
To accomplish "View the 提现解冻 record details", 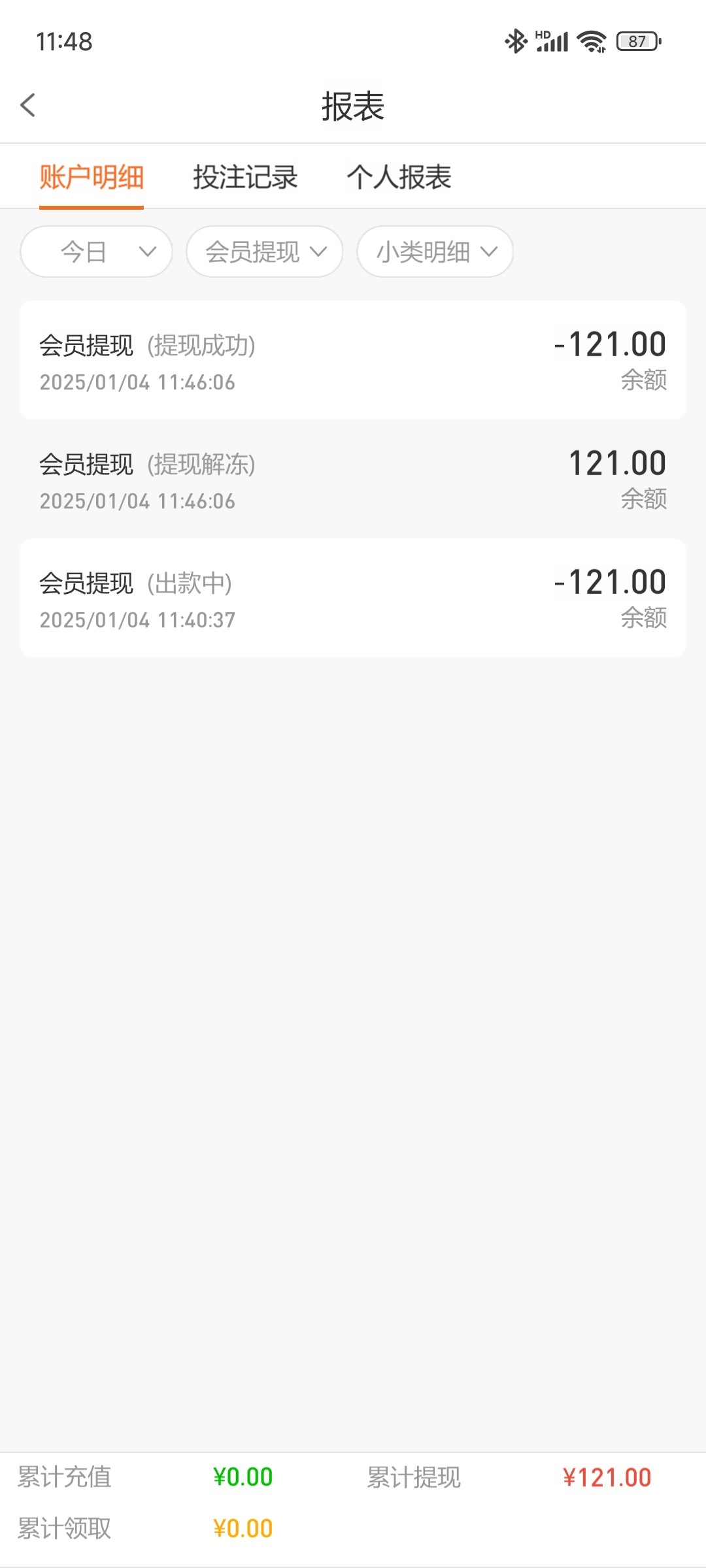I will [x=353, y=479].
